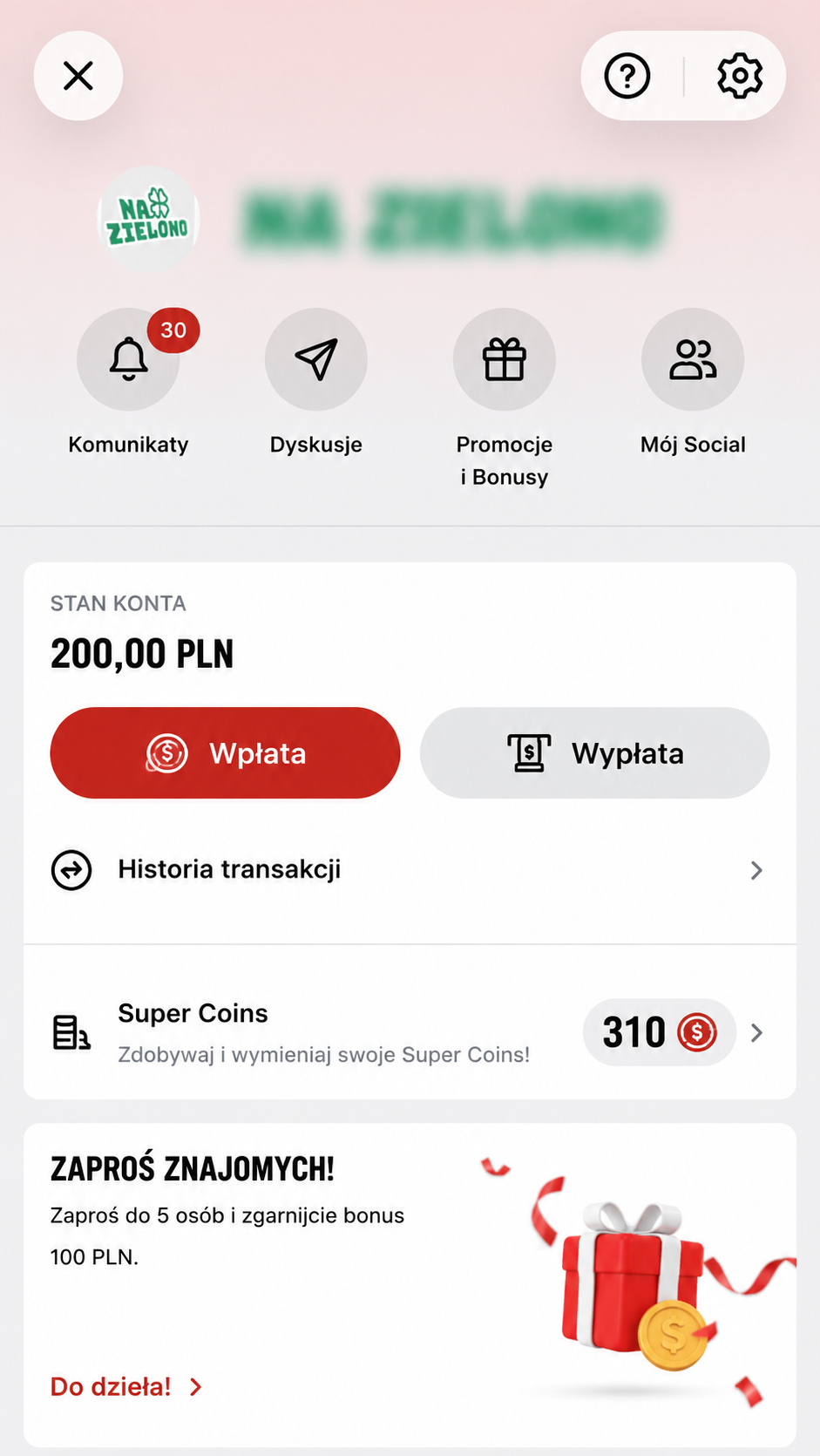The height and width of the screenshot is (1456, 820).
Task: Open Mój Social
Action: click(x=693, y=359)
